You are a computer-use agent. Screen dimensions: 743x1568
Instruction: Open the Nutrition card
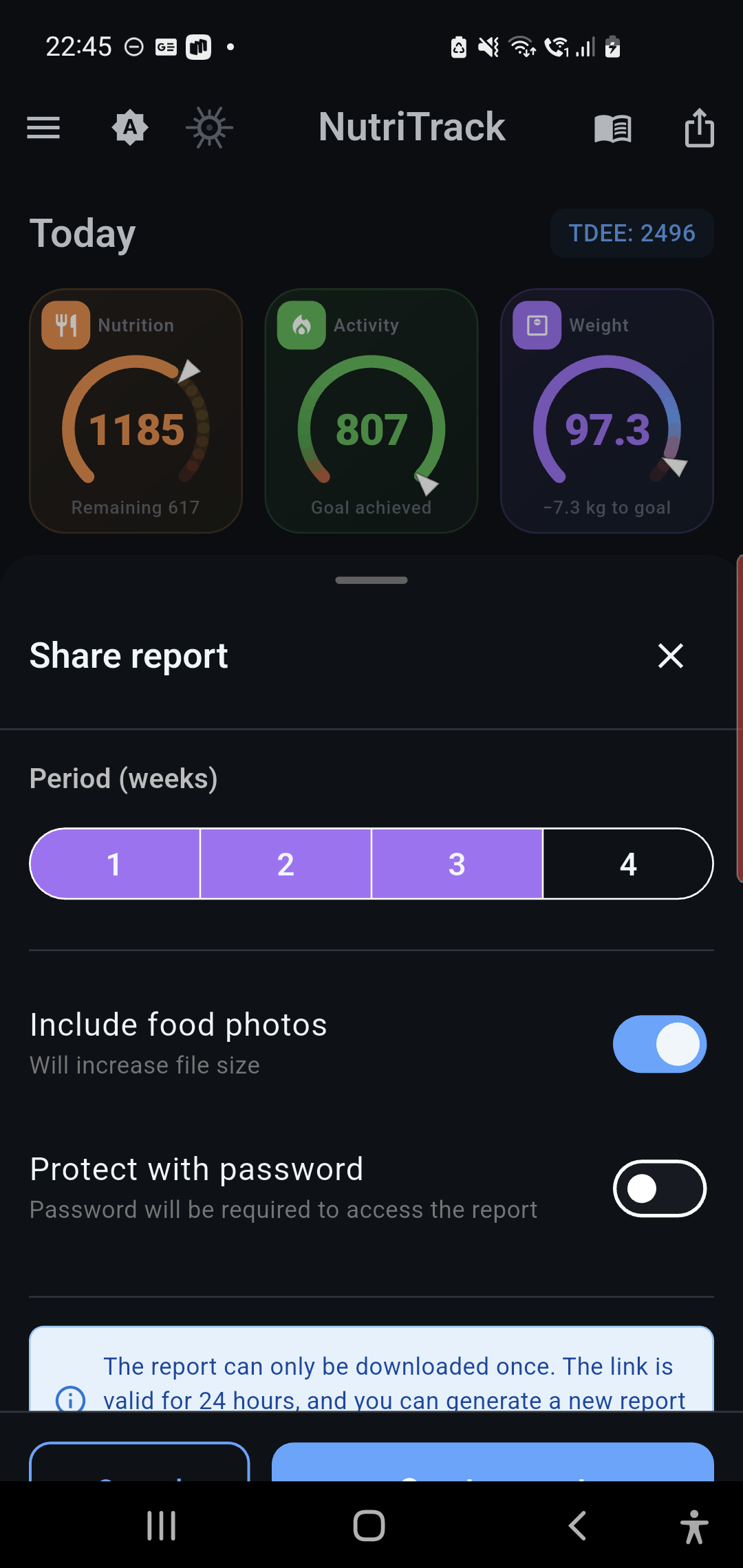pos(136,411)
